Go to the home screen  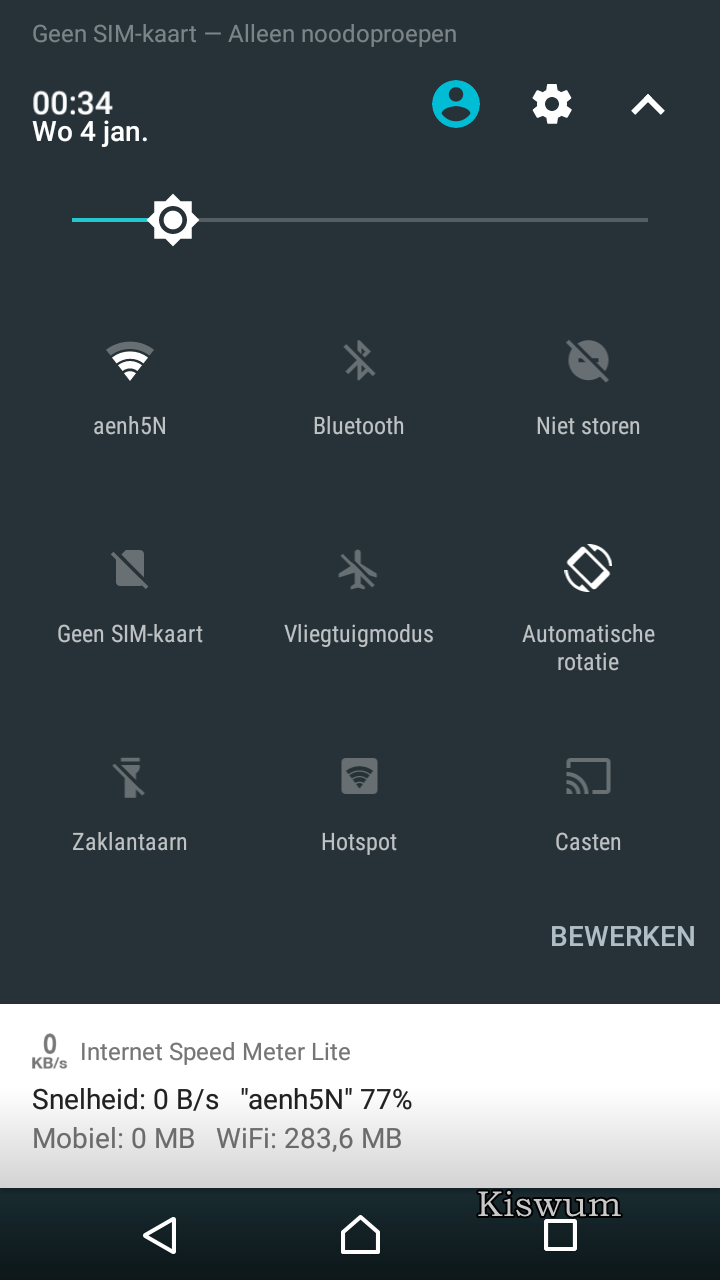pos(360,1236)
